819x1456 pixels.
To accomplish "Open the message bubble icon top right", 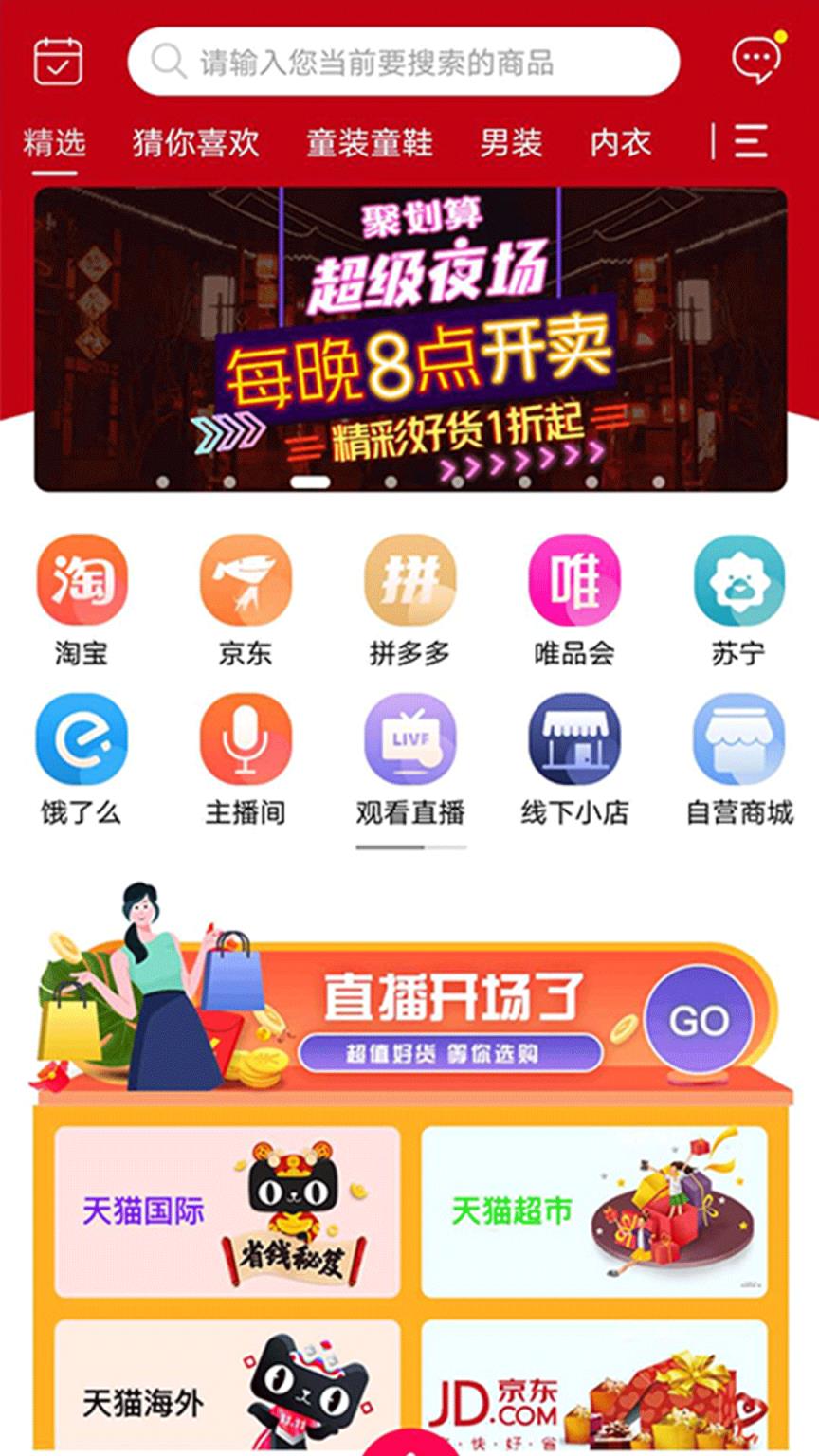I will point(756,60).
